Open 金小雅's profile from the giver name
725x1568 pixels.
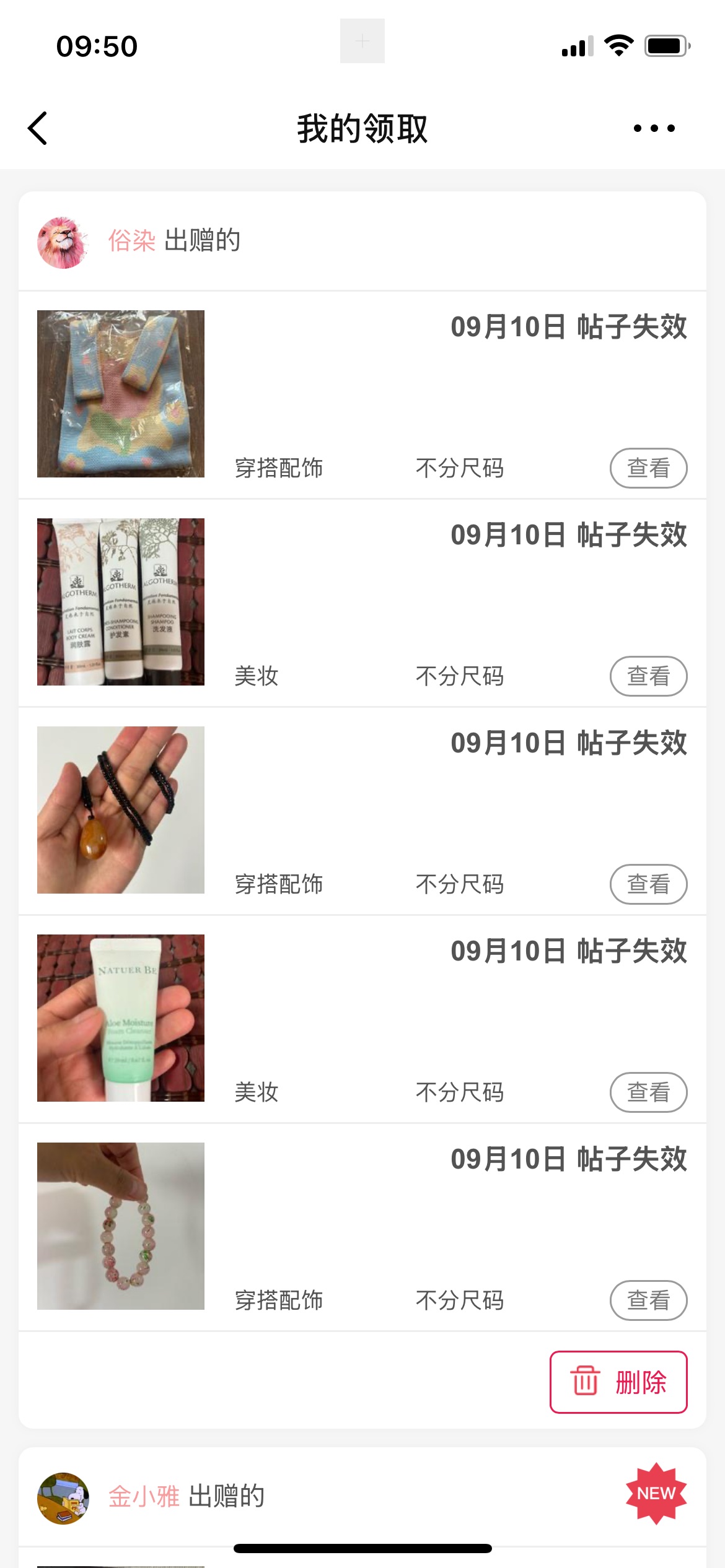(x=144, y=1496)
